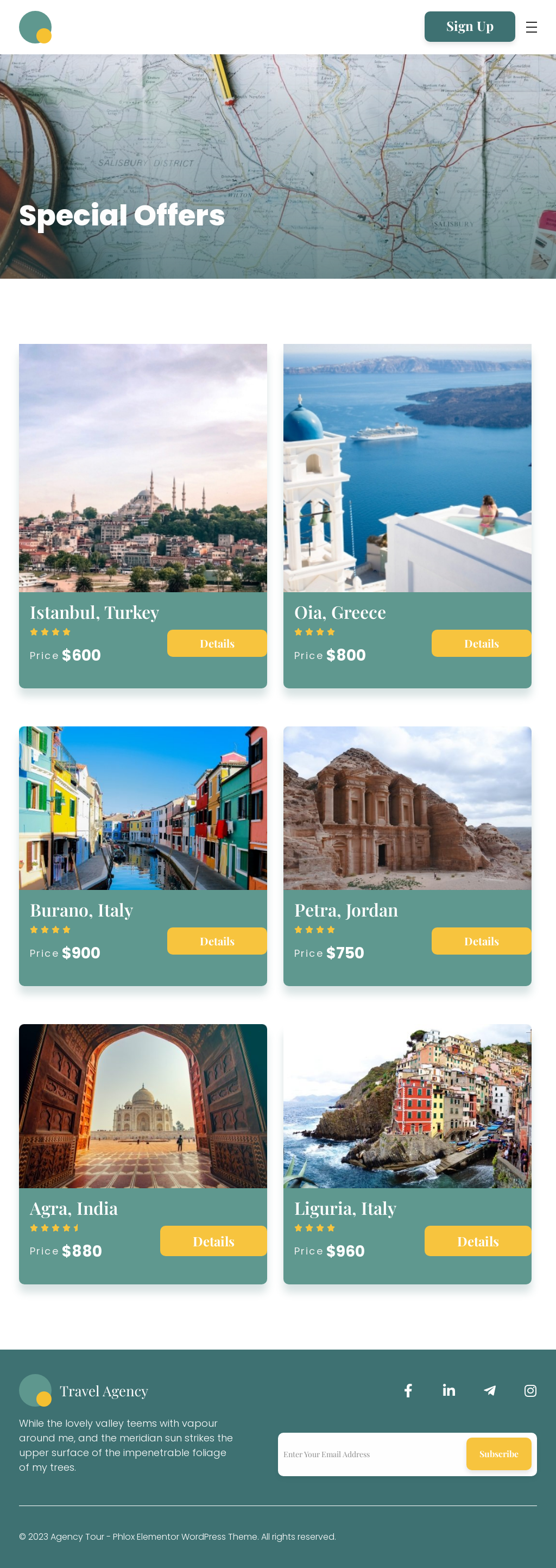This screenshot has height=1568, width=556.
Task: Open the Burano, Italy photo
Action: tap(142, 808)
